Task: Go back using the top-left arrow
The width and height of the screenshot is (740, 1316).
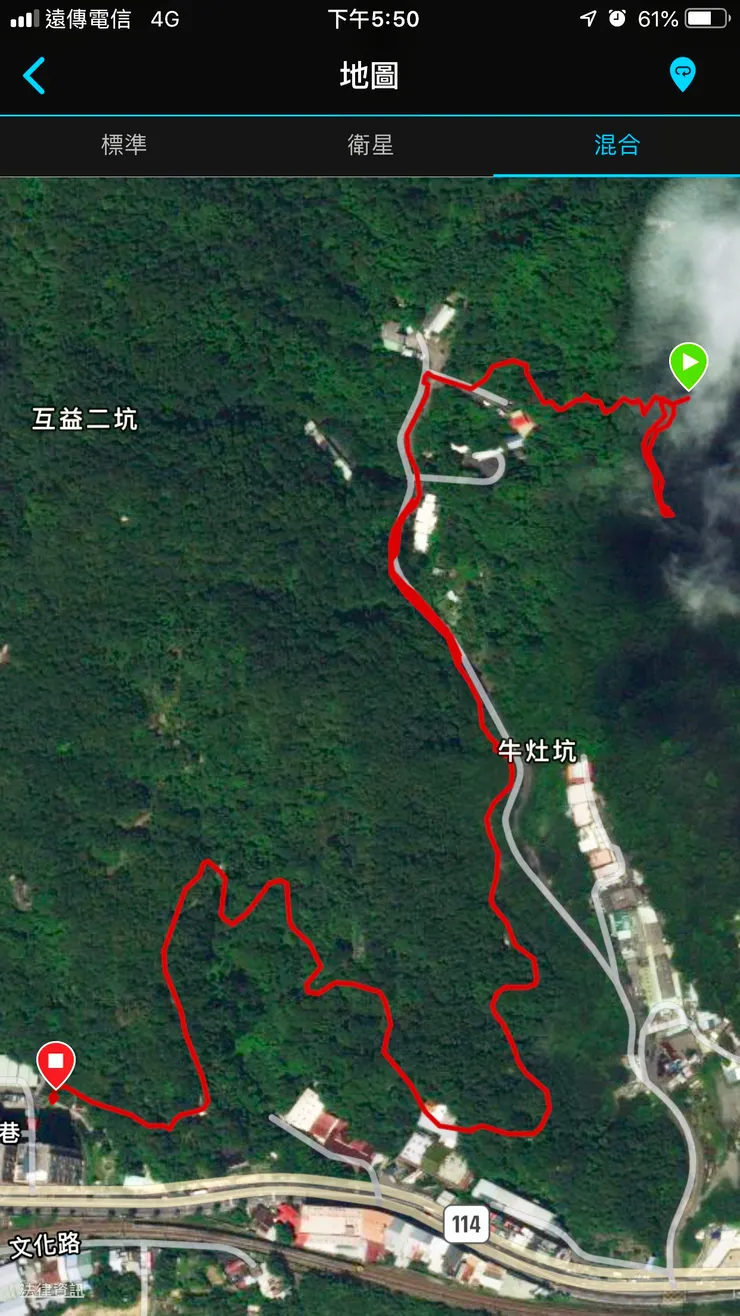Action: click(34, 76)
